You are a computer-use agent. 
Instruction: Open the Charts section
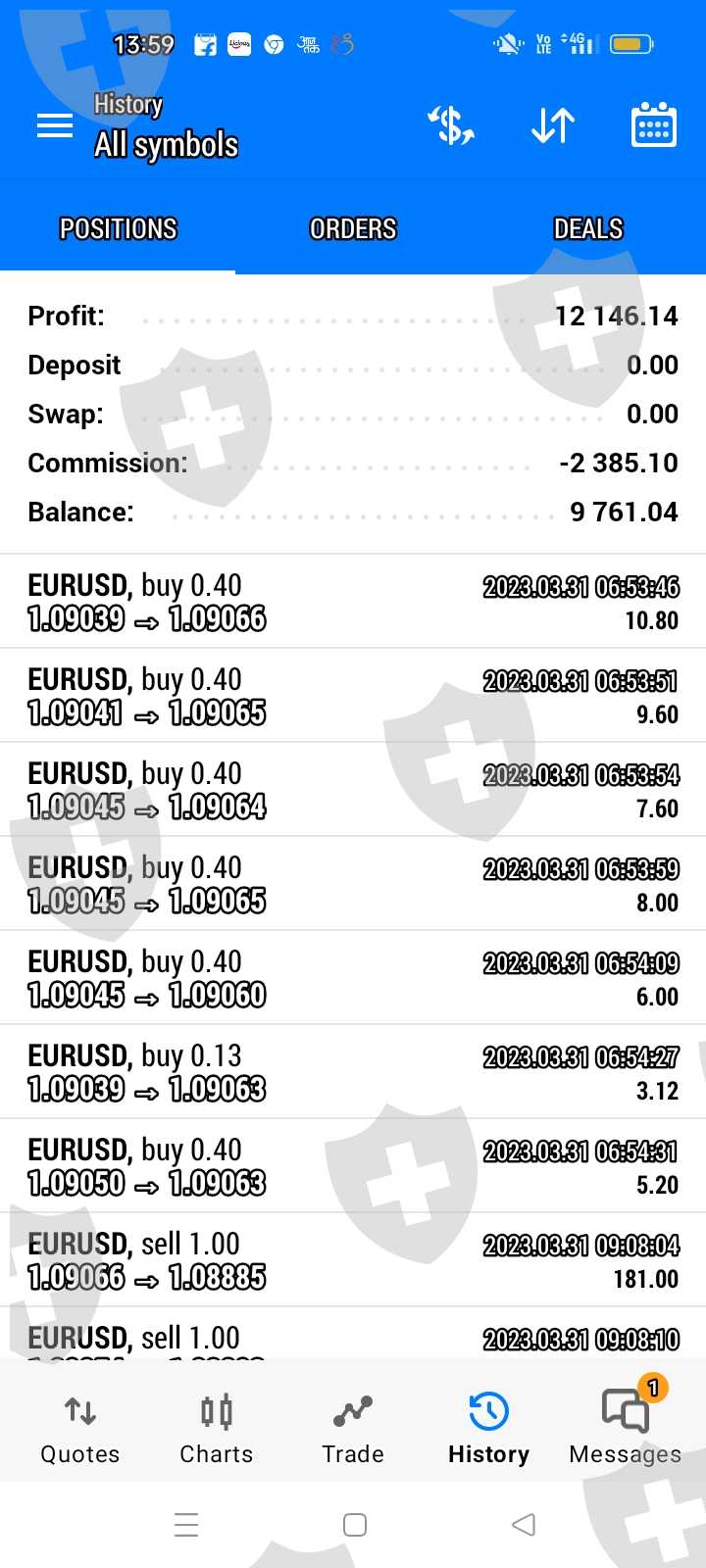point(217,1429)
